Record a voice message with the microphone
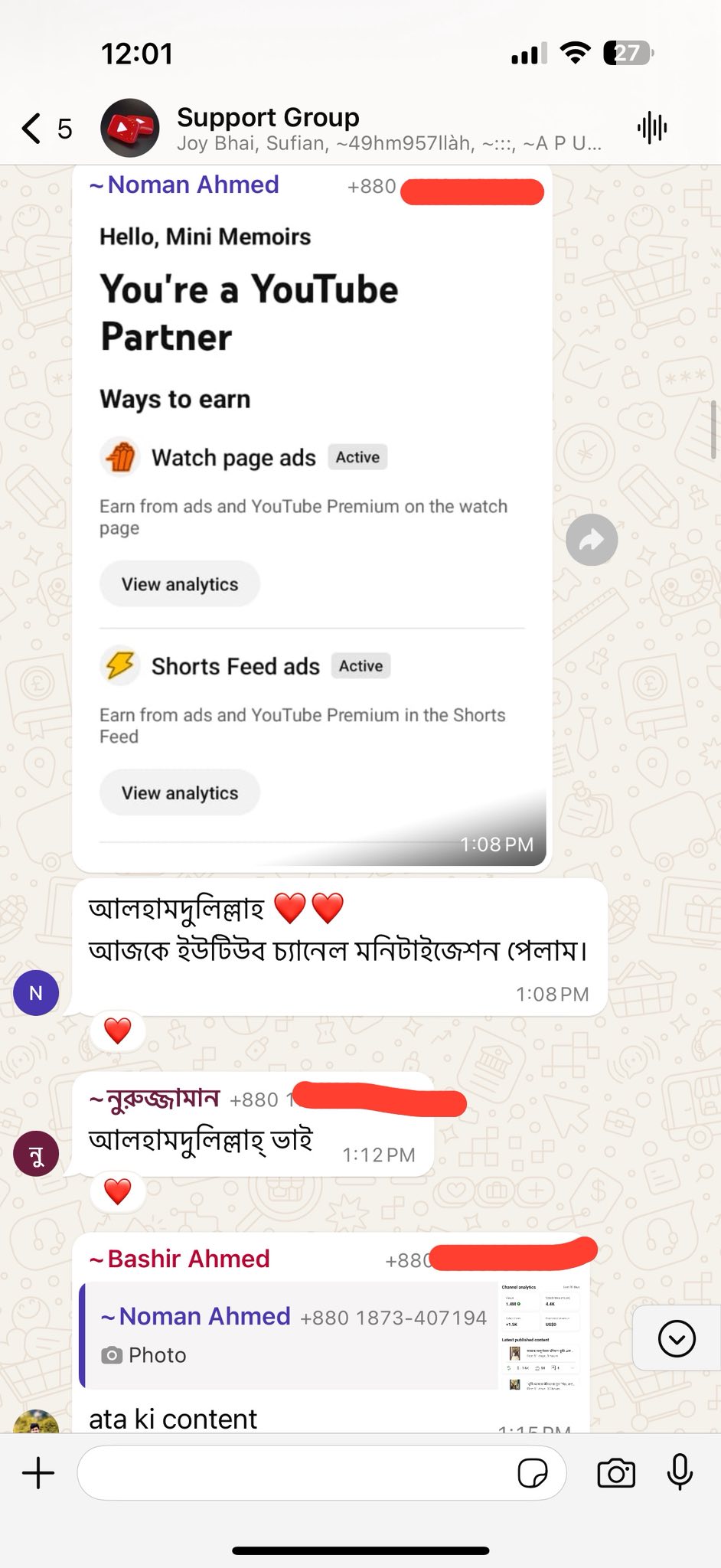The image size is (721, 1568). pyautogui.click(x=680, y=1473)
